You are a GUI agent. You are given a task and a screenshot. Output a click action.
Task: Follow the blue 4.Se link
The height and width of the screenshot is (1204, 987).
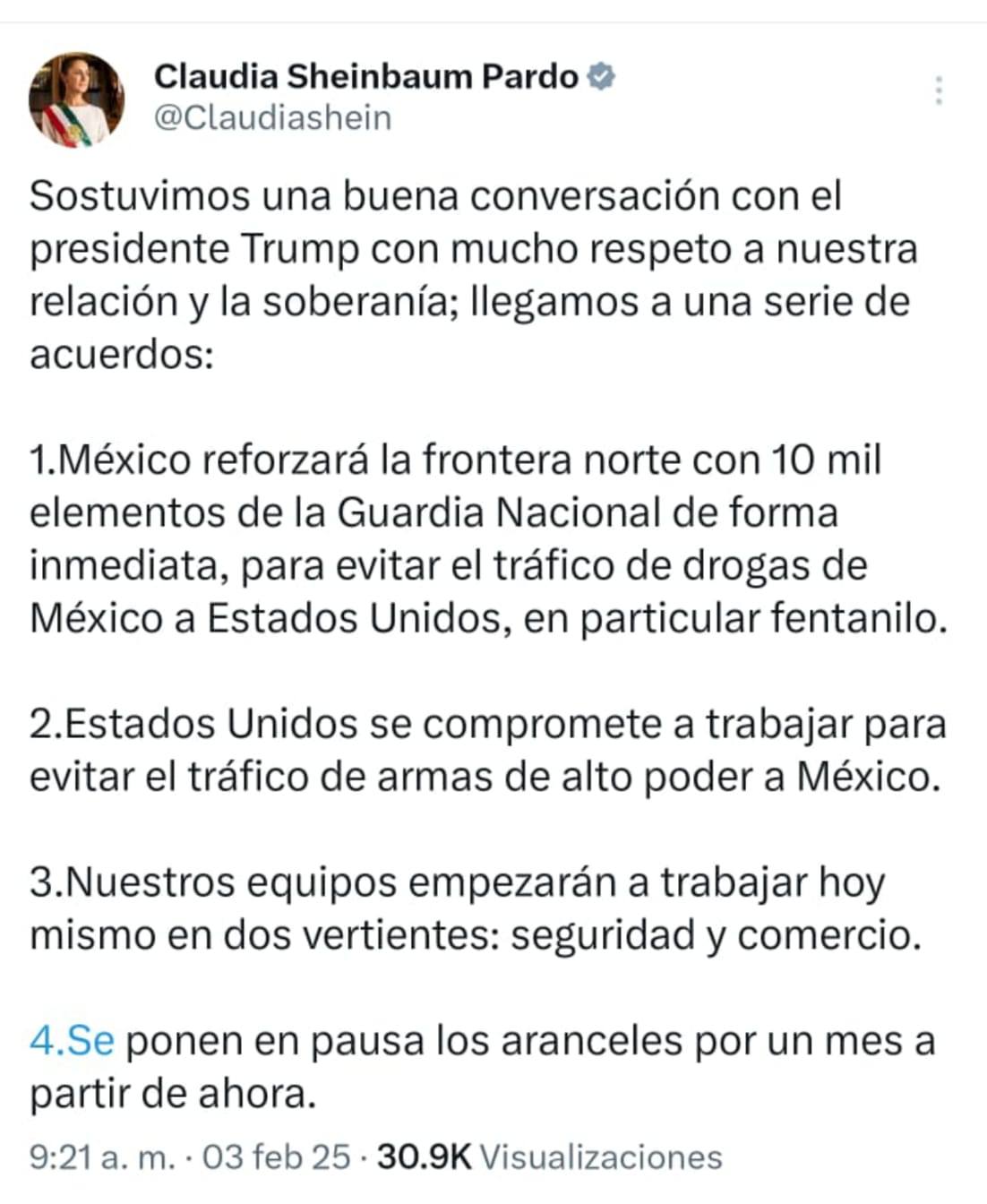[x=73, y=1041]
